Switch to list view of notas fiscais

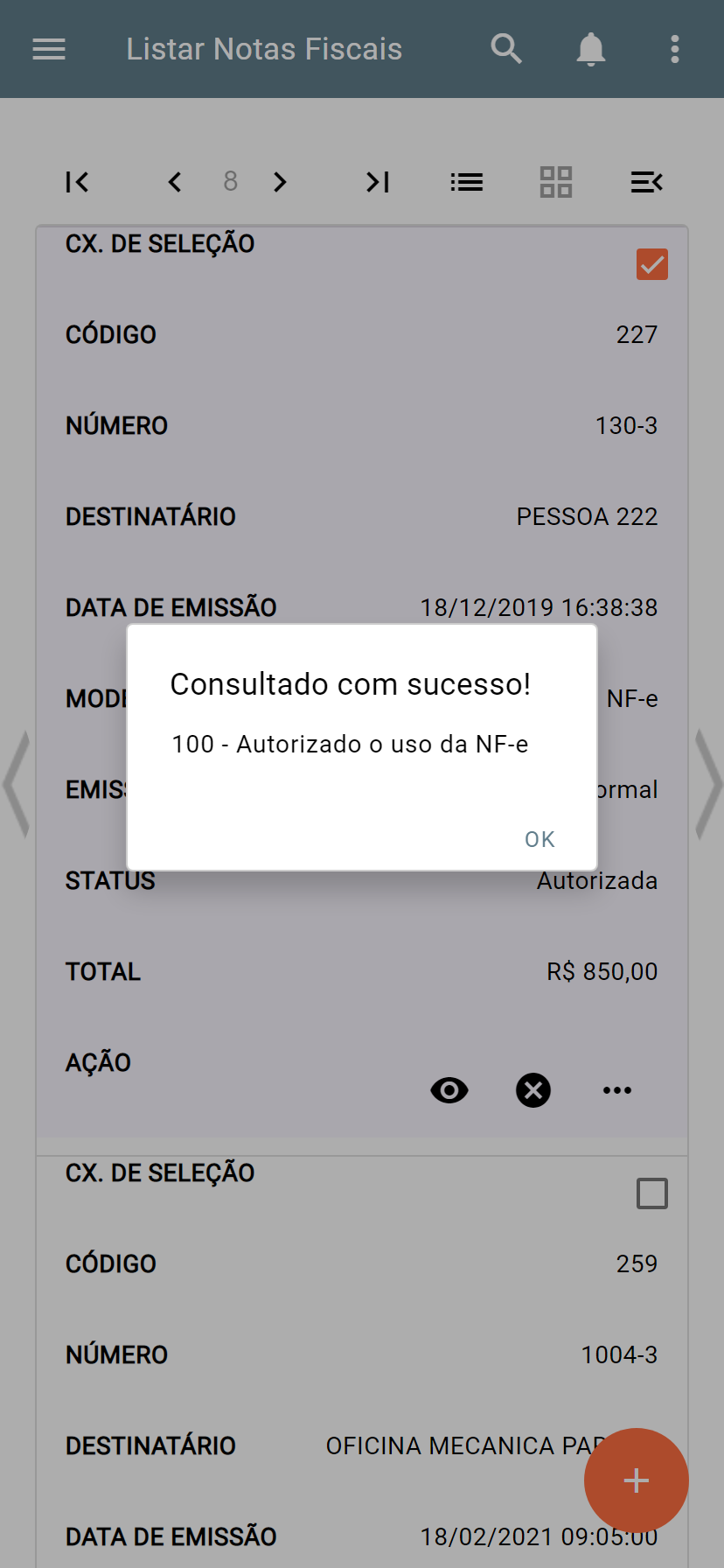click(466, 182)
